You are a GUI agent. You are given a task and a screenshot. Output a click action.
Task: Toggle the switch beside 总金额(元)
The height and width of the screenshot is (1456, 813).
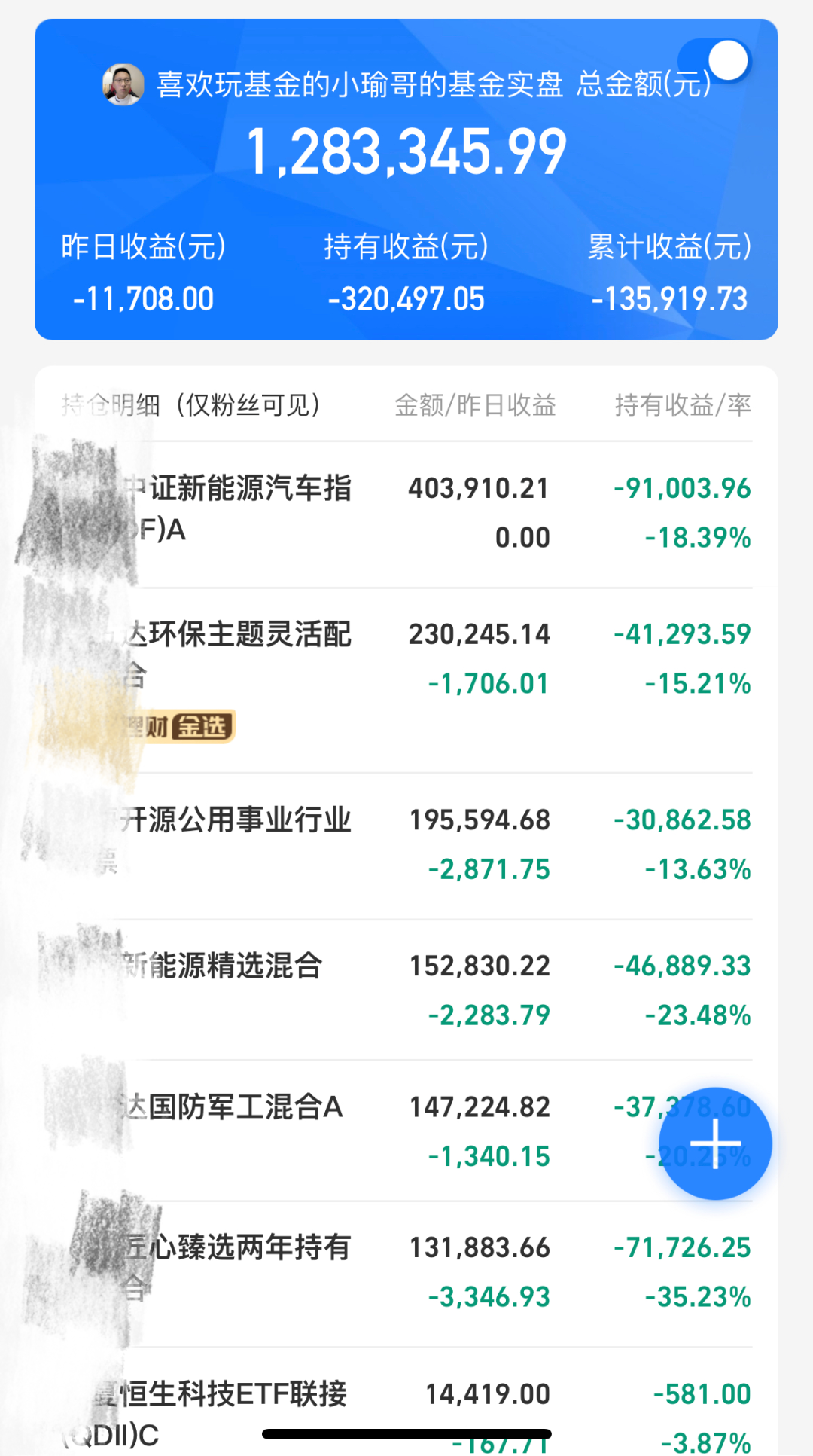714,60
